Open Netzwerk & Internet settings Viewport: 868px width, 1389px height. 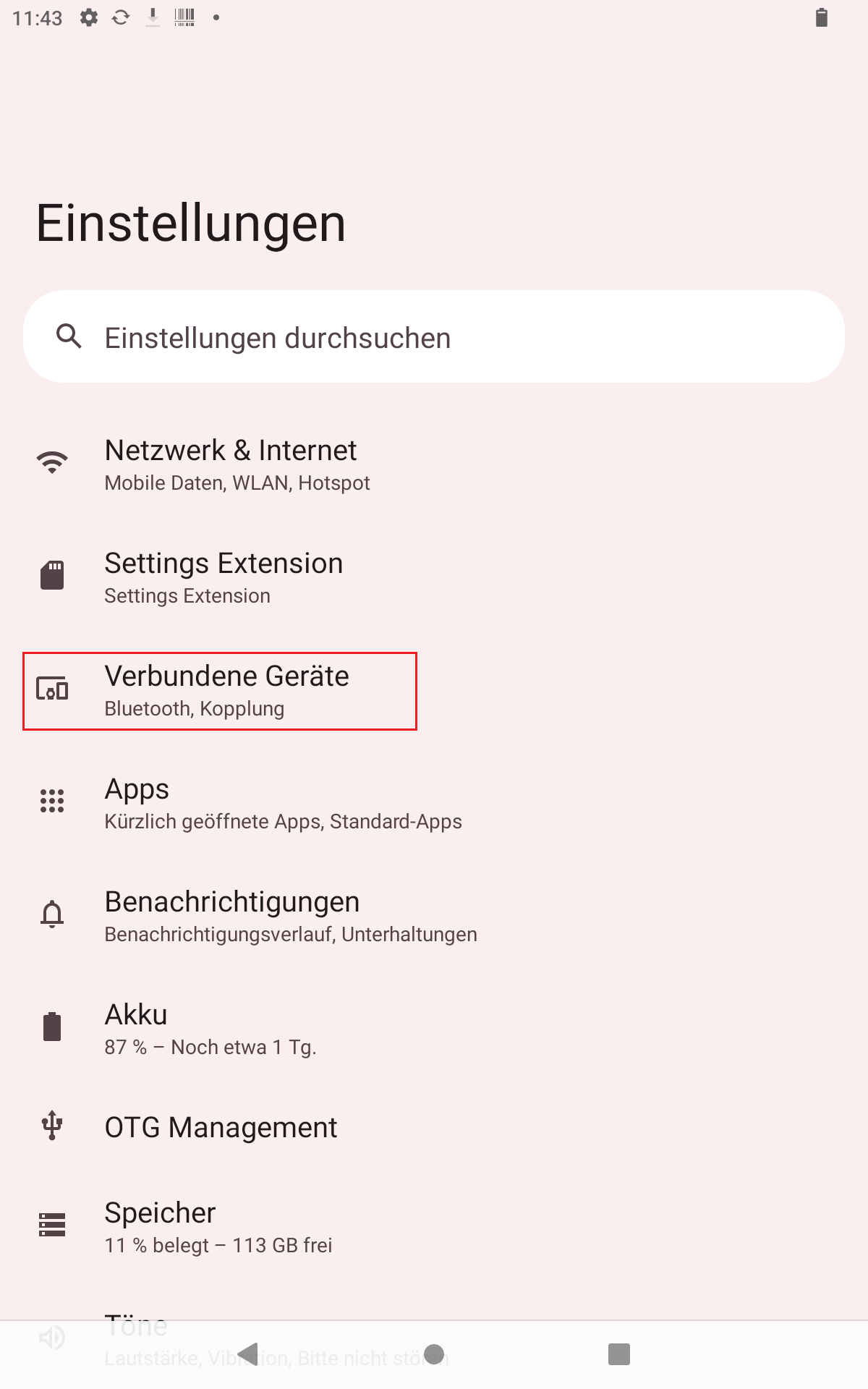231,464
